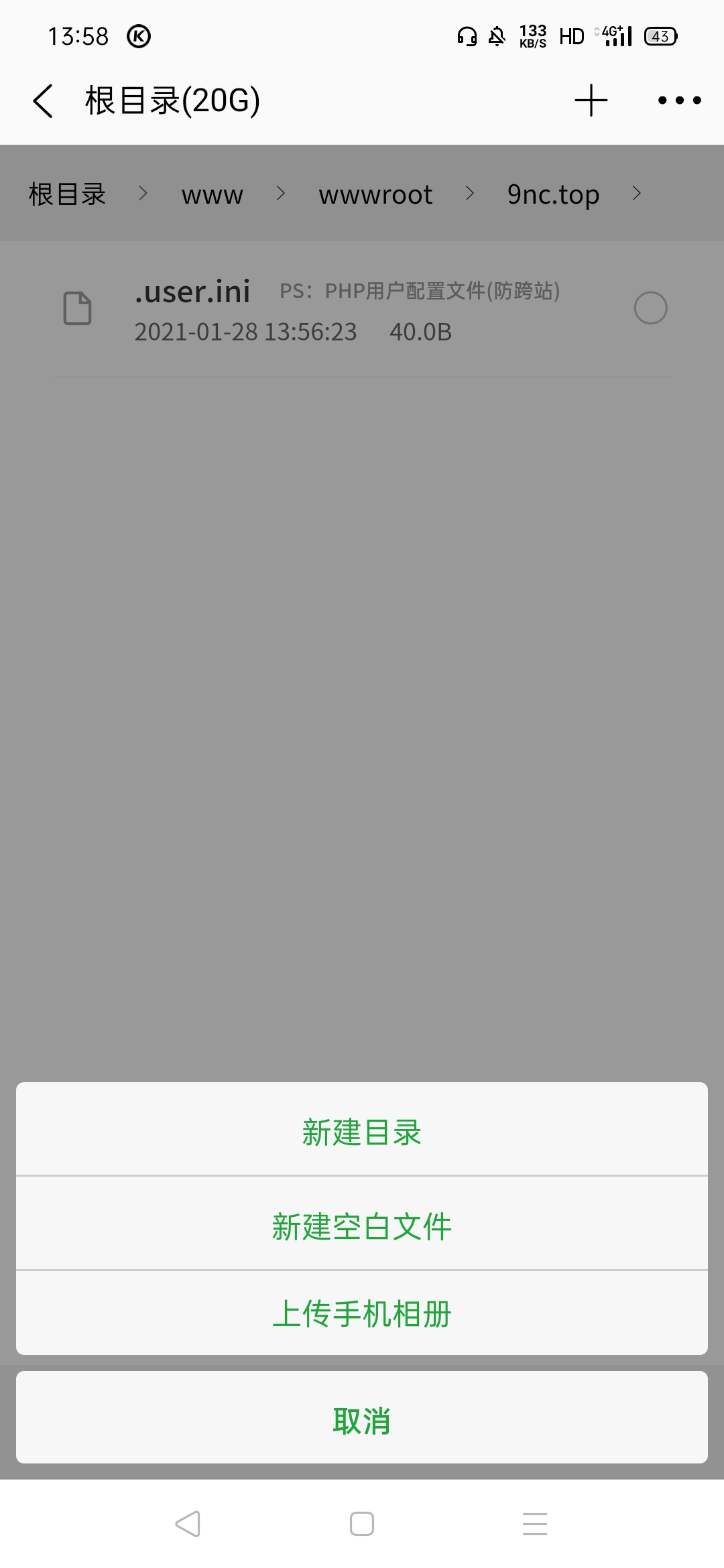This screenshot has width=724, height=1568.
Task: Select the .user.ini file checkbox circle
Action: 650,308
